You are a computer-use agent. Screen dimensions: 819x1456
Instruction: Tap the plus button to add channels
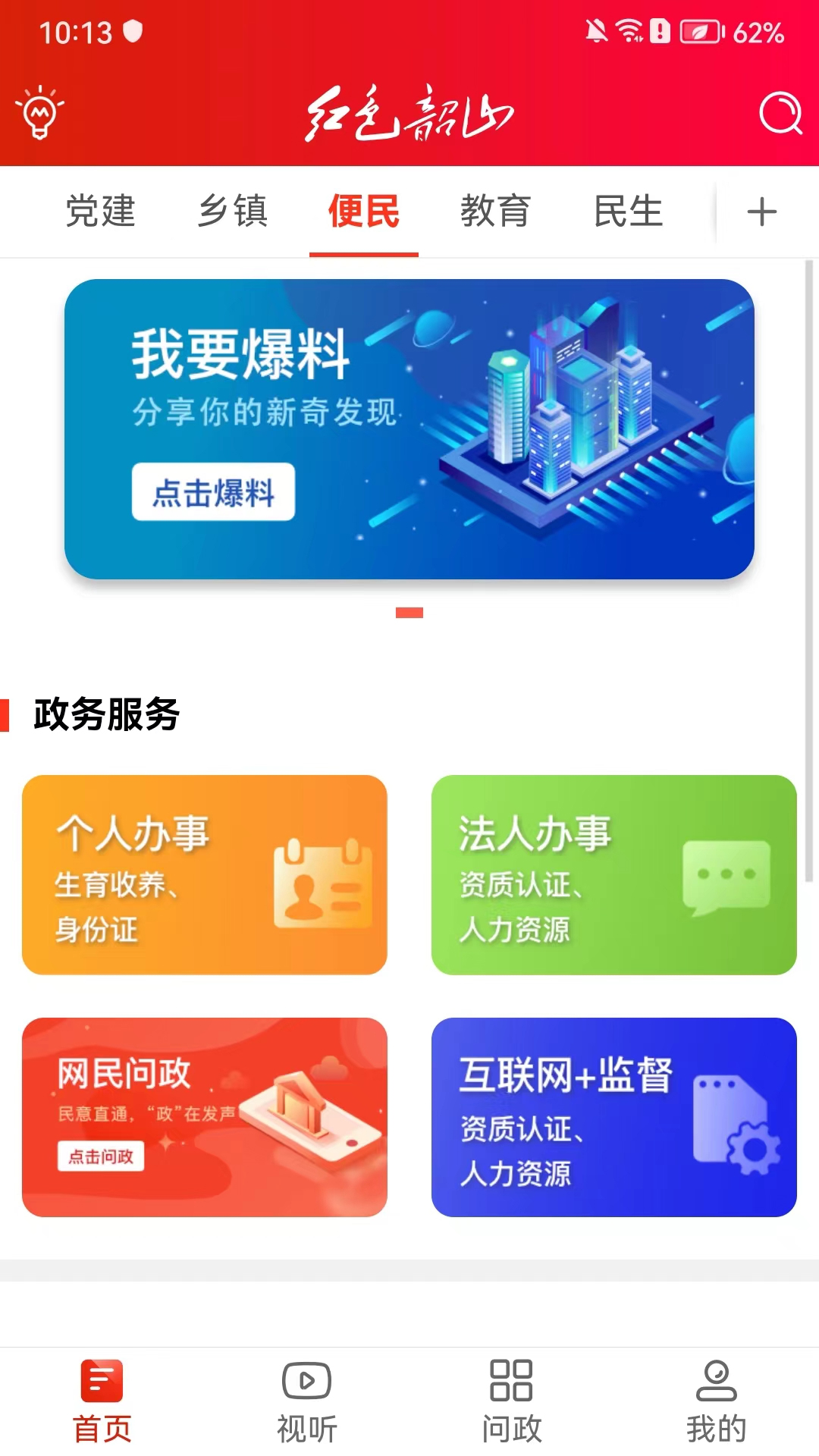pyautogui.click(x=761, y=212)
